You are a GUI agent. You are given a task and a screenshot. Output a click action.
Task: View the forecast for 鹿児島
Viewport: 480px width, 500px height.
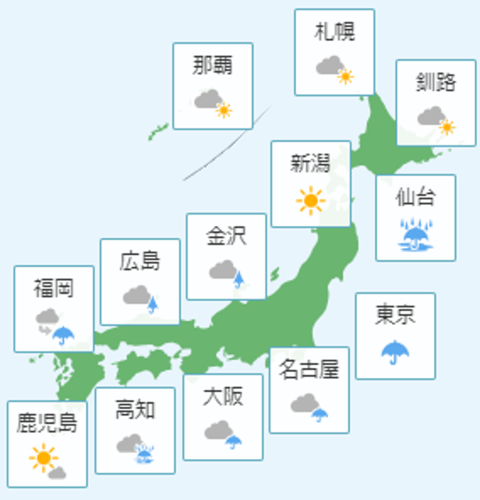[x=47, y=444]
